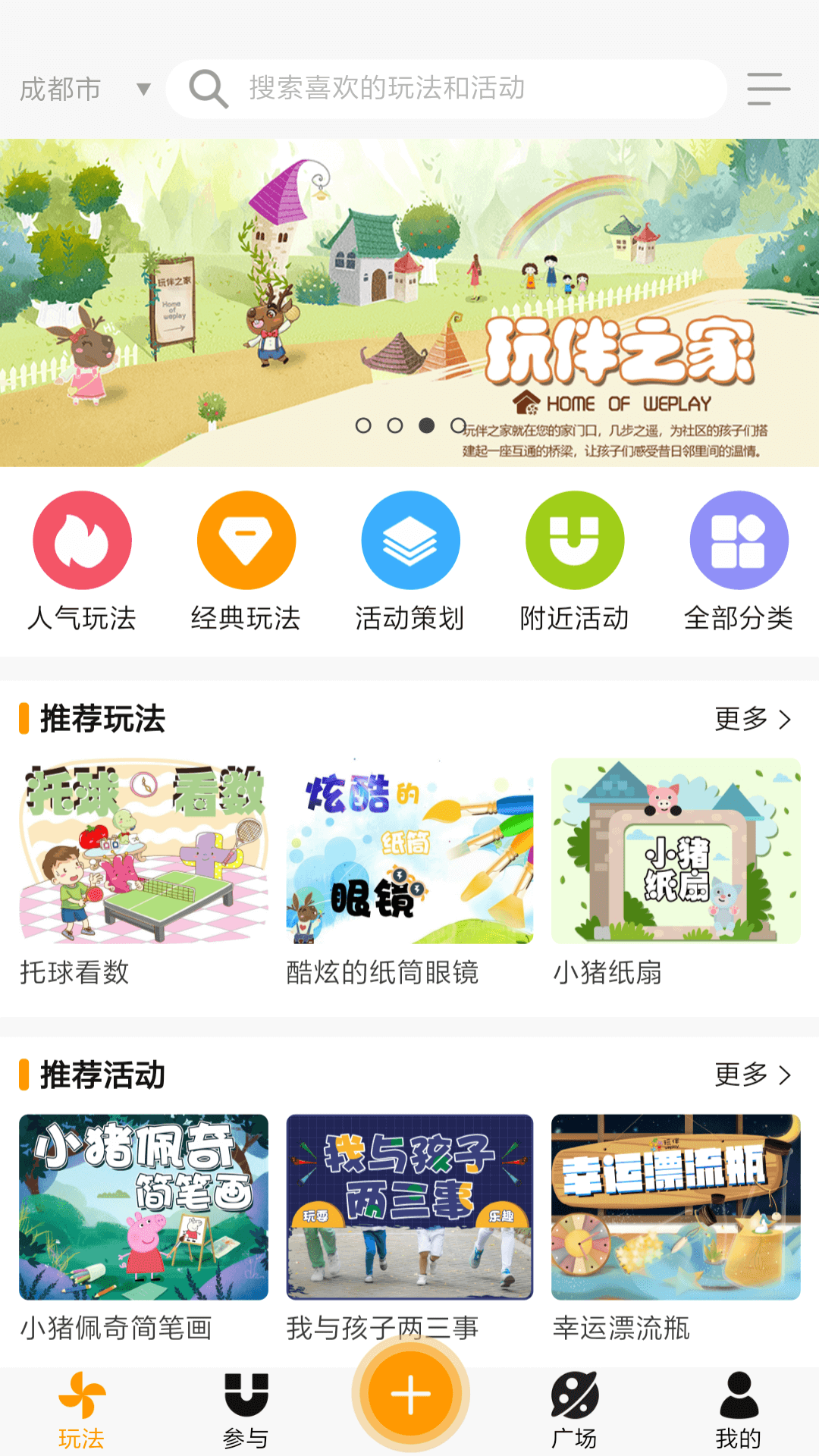View 附近活动

(x=575, y=561)
